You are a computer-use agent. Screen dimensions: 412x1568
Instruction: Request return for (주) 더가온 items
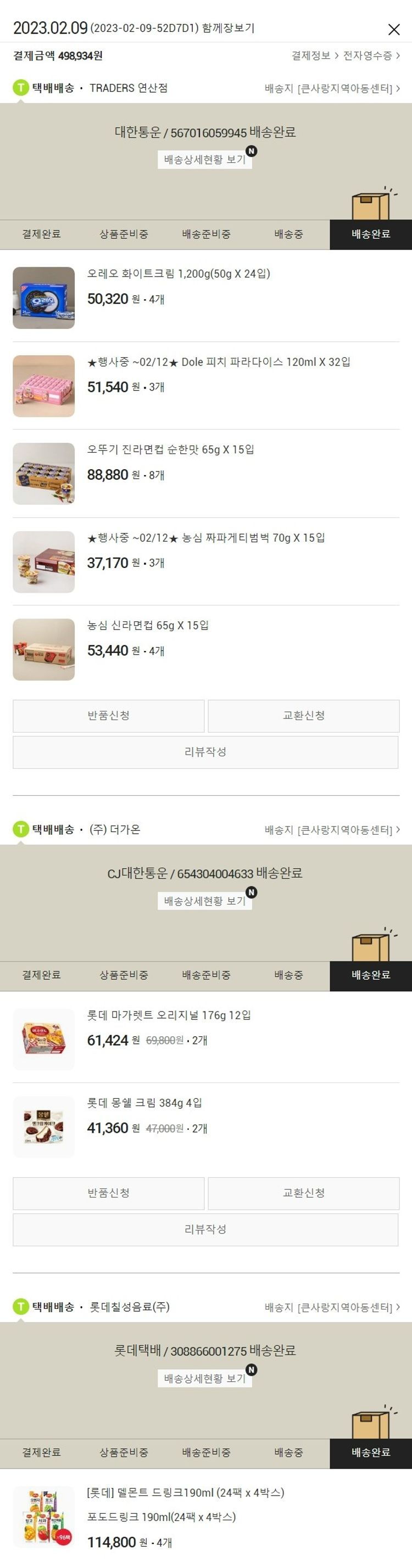(x=108, y=1193)
